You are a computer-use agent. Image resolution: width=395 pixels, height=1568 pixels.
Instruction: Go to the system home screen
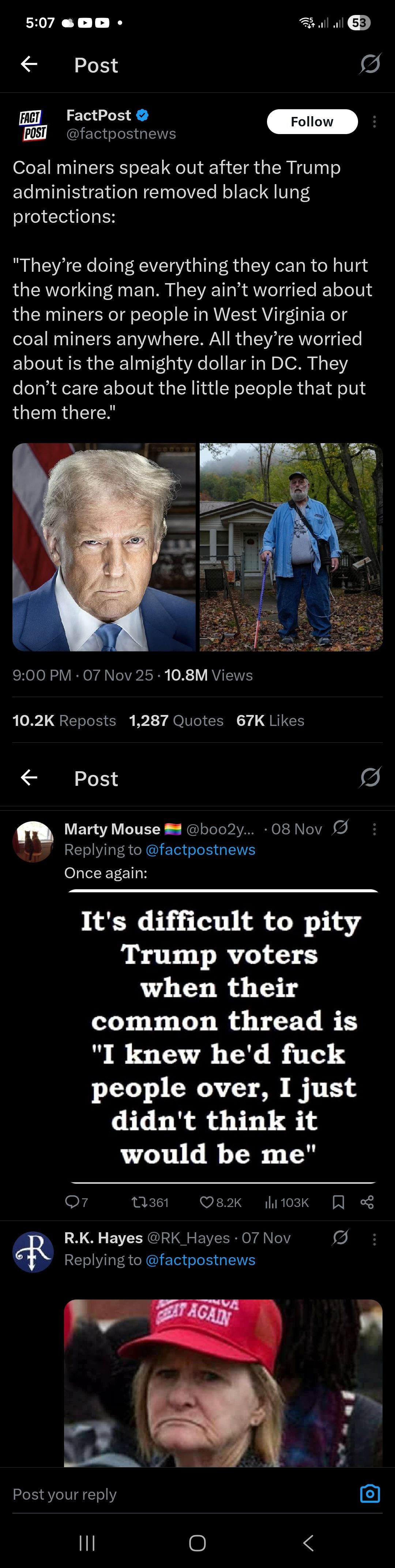pyautogui.click(x=197, y=1542)
